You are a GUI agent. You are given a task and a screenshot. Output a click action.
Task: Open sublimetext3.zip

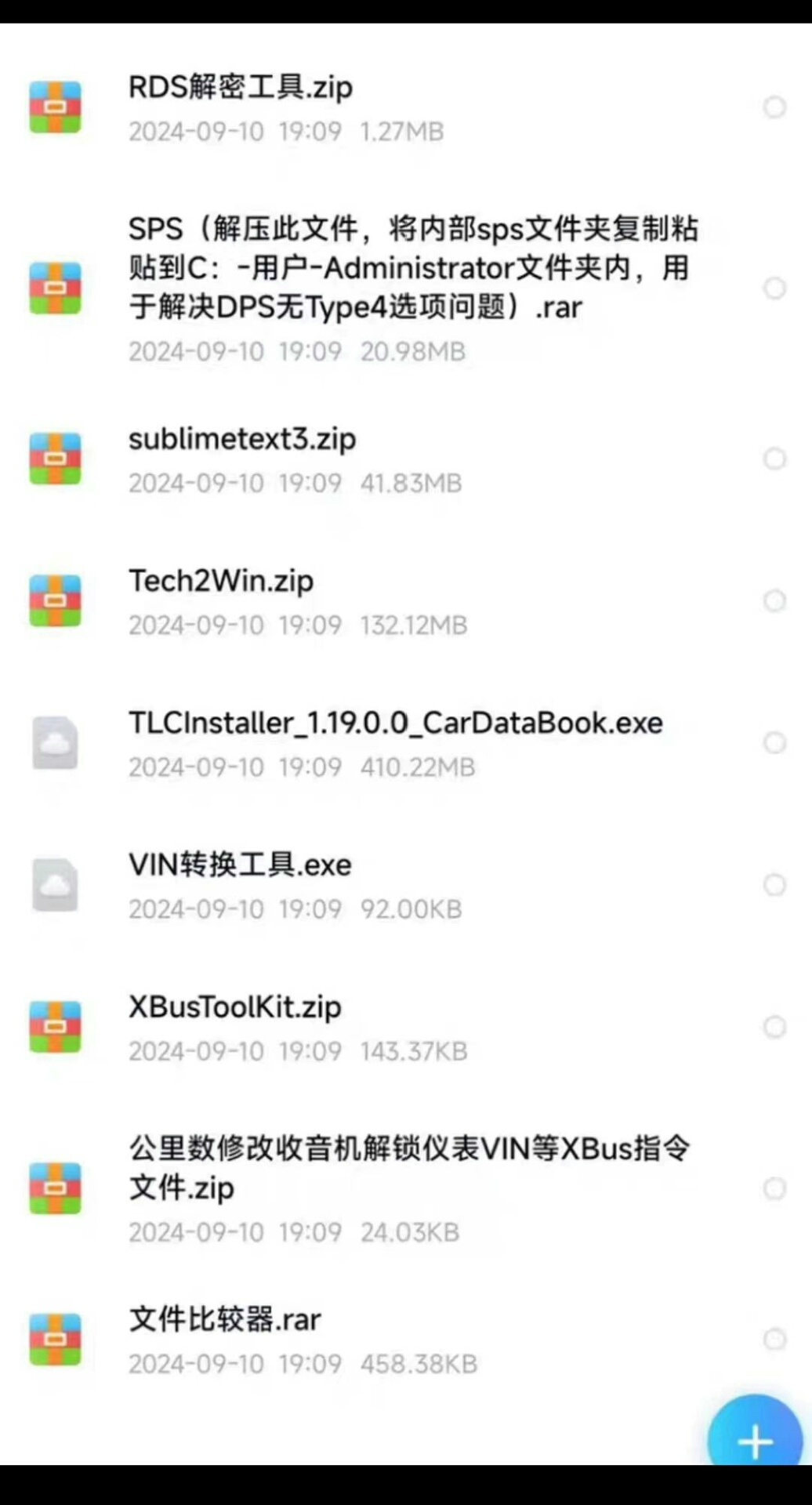tap(242, 440)
